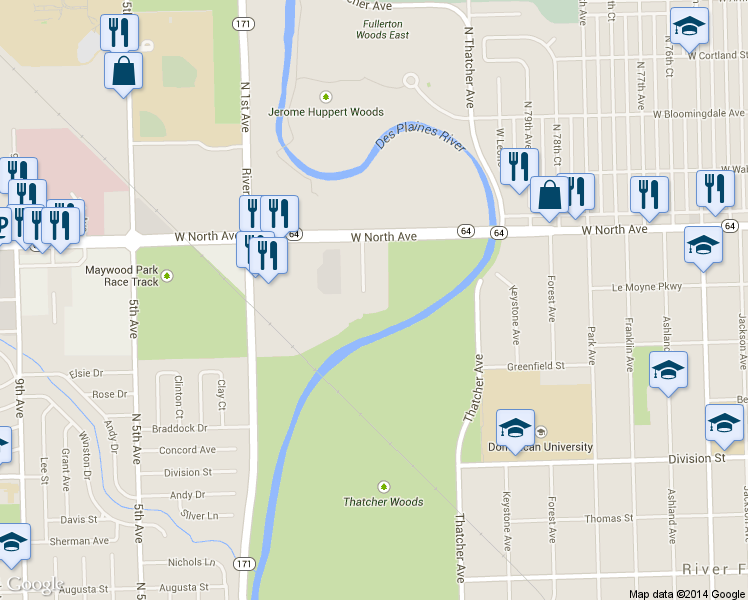Open the school marker beside Augusta St
This screenshot has width=748, height=600.
(x=12, y=543)
